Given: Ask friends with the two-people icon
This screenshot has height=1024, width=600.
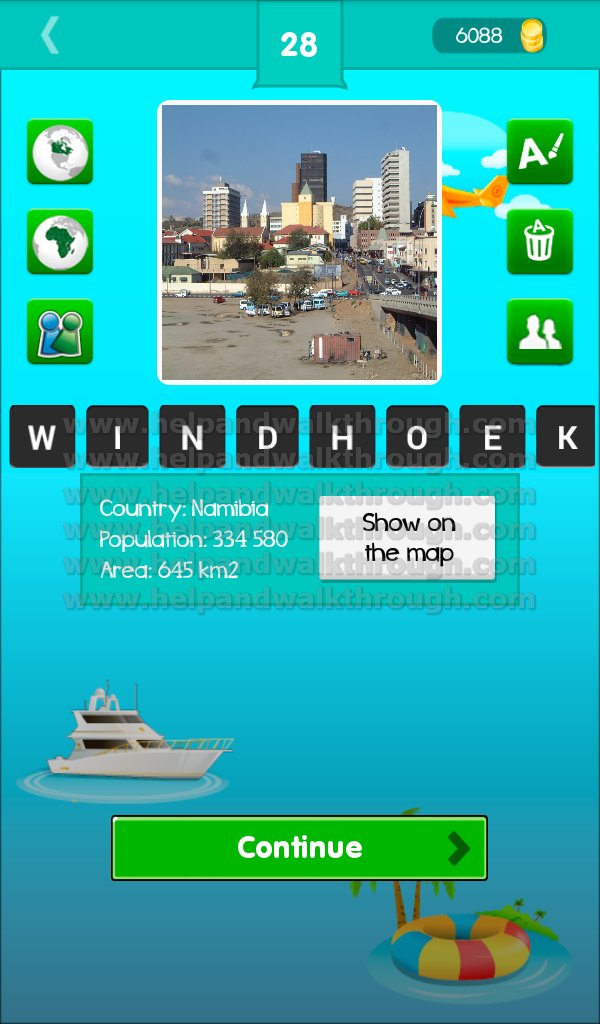Looking at the screenshot, I should click(540, 332).
